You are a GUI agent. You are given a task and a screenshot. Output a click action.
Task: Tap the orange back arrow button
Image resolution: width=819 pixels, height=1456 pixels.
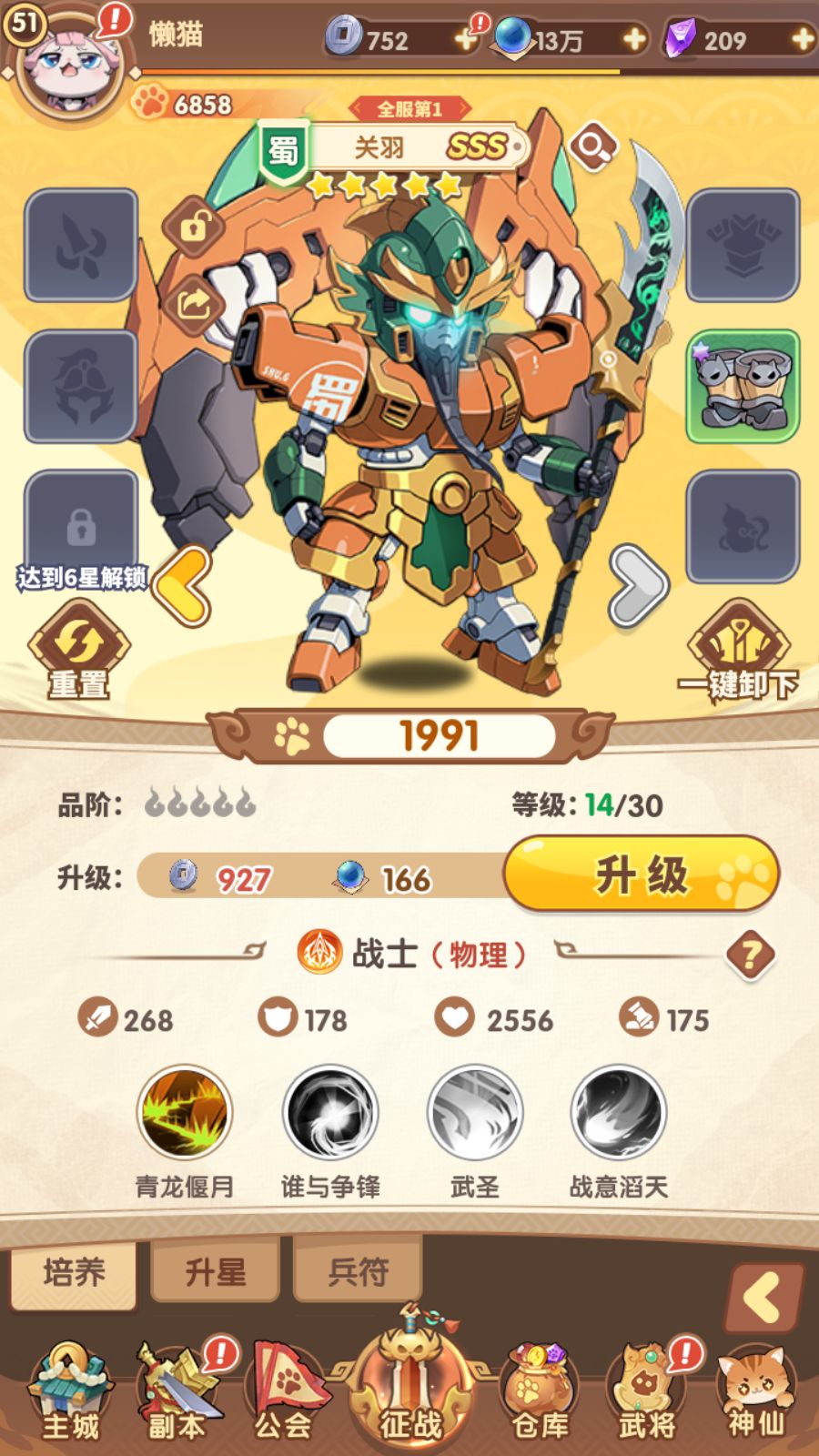[x=763, y=1298]
